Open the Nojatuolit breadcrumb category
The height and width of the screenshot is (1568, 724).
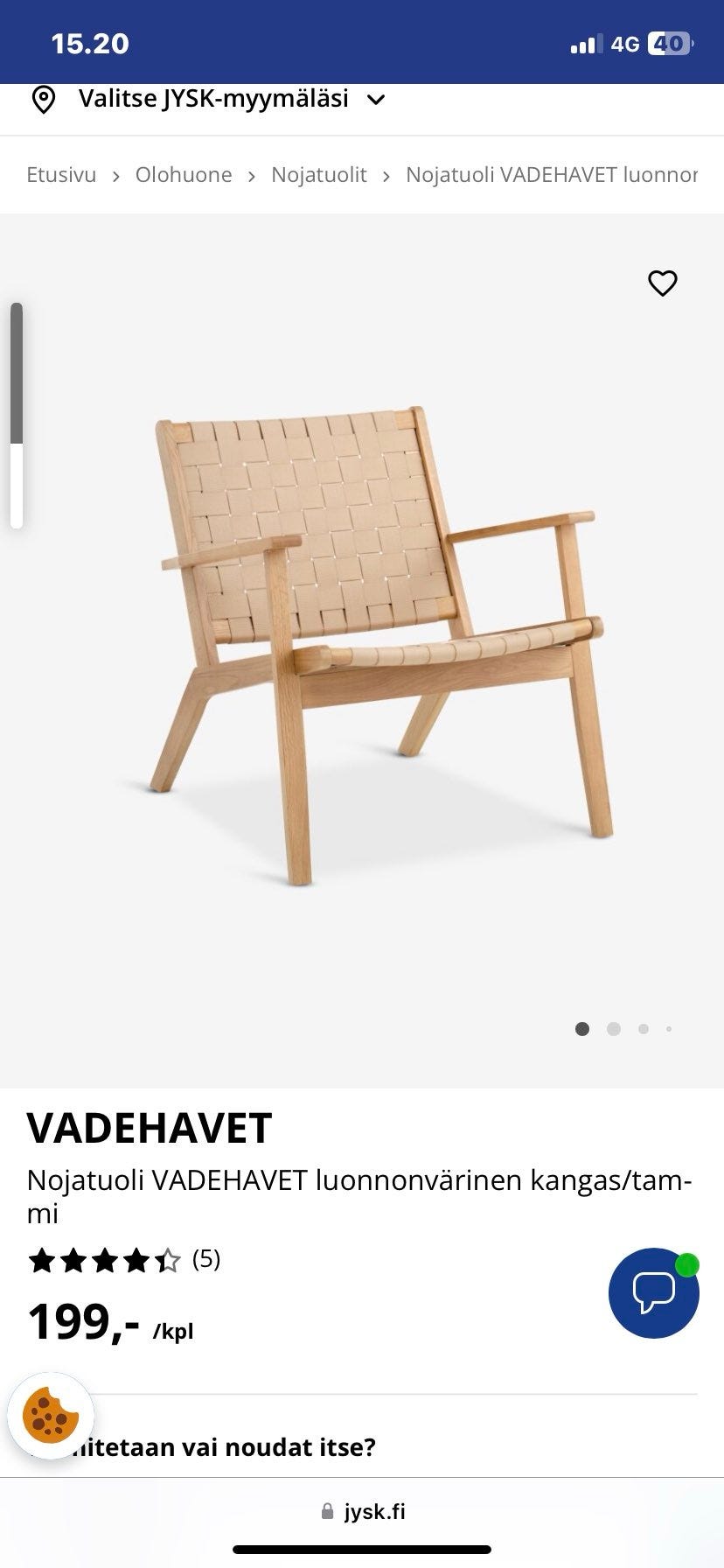tap(319, 175)
